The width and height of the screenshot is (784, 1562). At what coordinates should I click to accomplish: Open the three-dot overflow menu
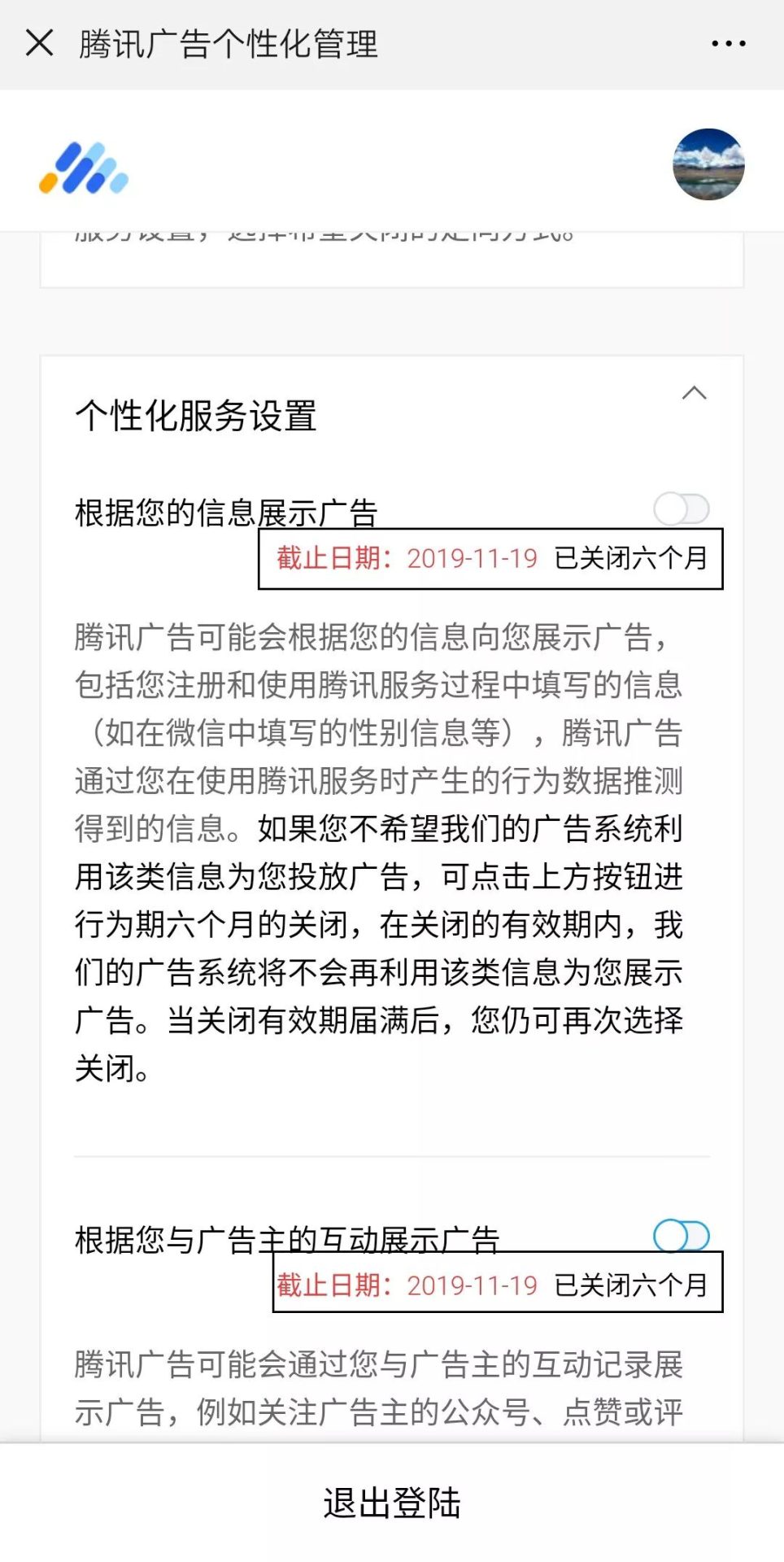[x=728, y=44]
